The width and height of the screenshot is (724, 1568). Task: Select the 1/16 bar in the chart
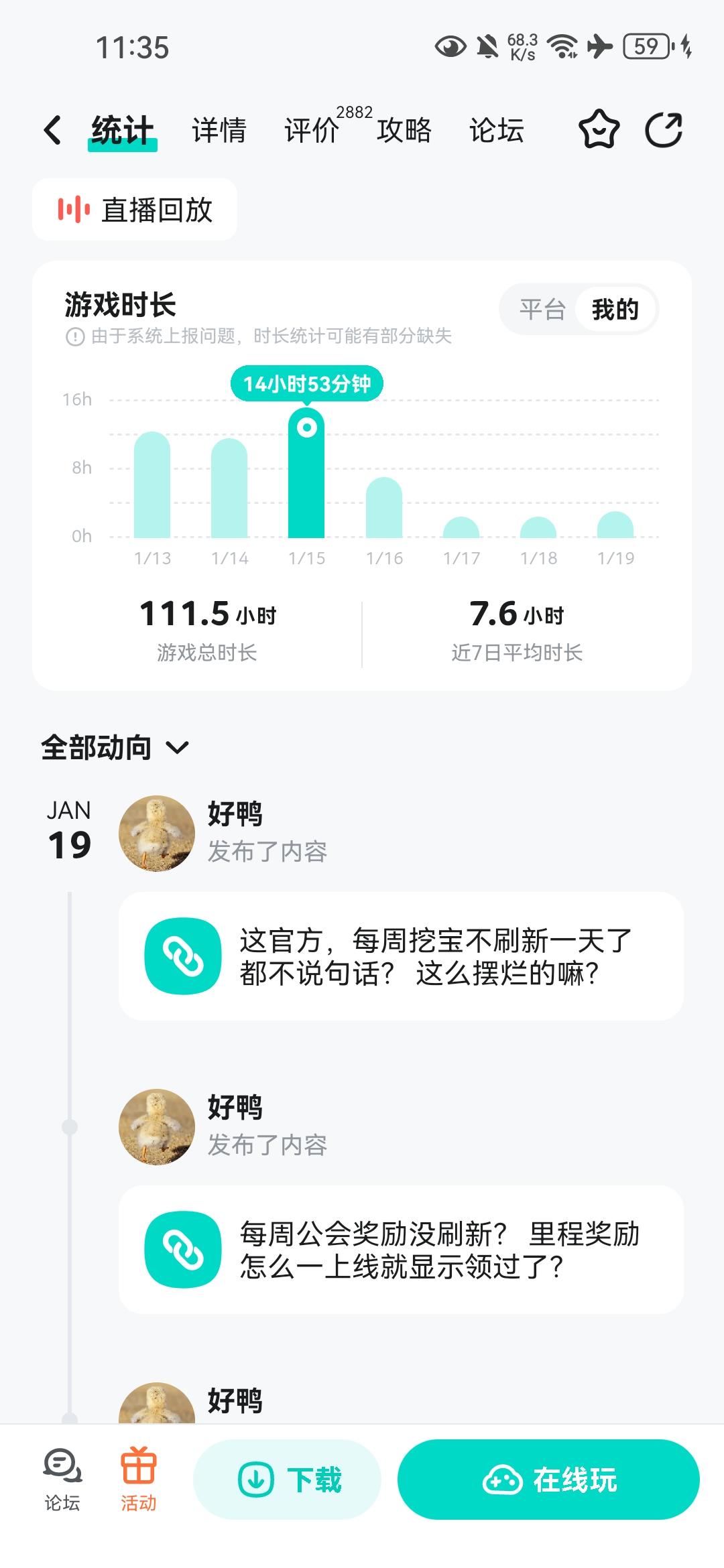[384, 507]
